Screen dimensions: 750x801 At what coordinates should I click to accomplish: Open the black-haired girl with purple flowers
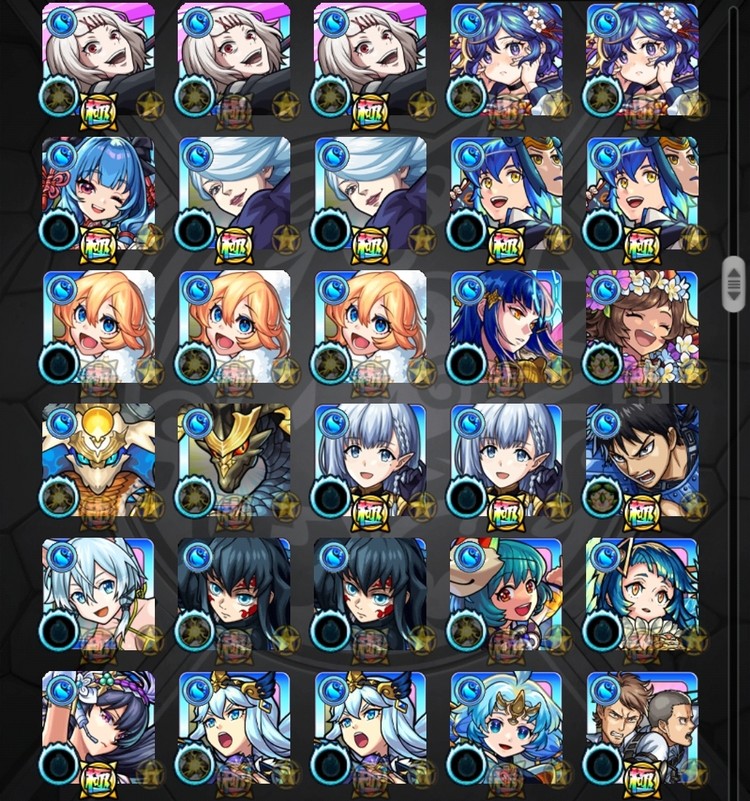pyautogui.click(x=98, y=726)
